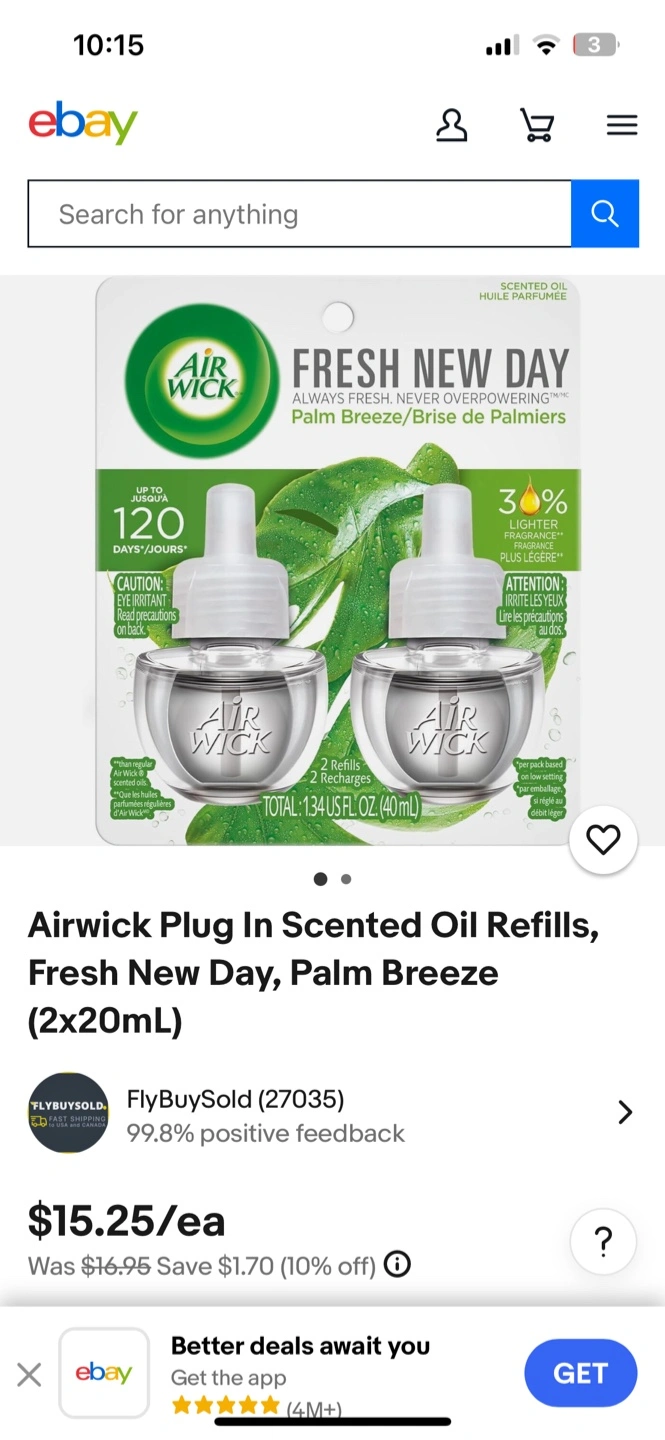Open the eBay home logo
This screenshot has width=665, height=1440.
[83, 124]
